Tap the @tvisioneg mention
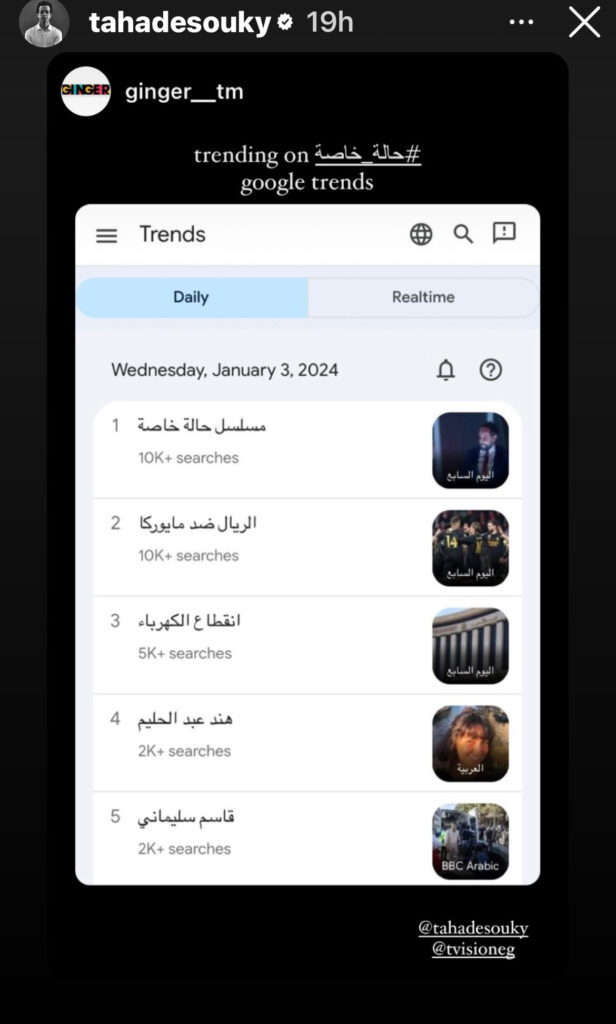Screen dimensions: 616x1024 pyautogui.click(x=473, y=950)
